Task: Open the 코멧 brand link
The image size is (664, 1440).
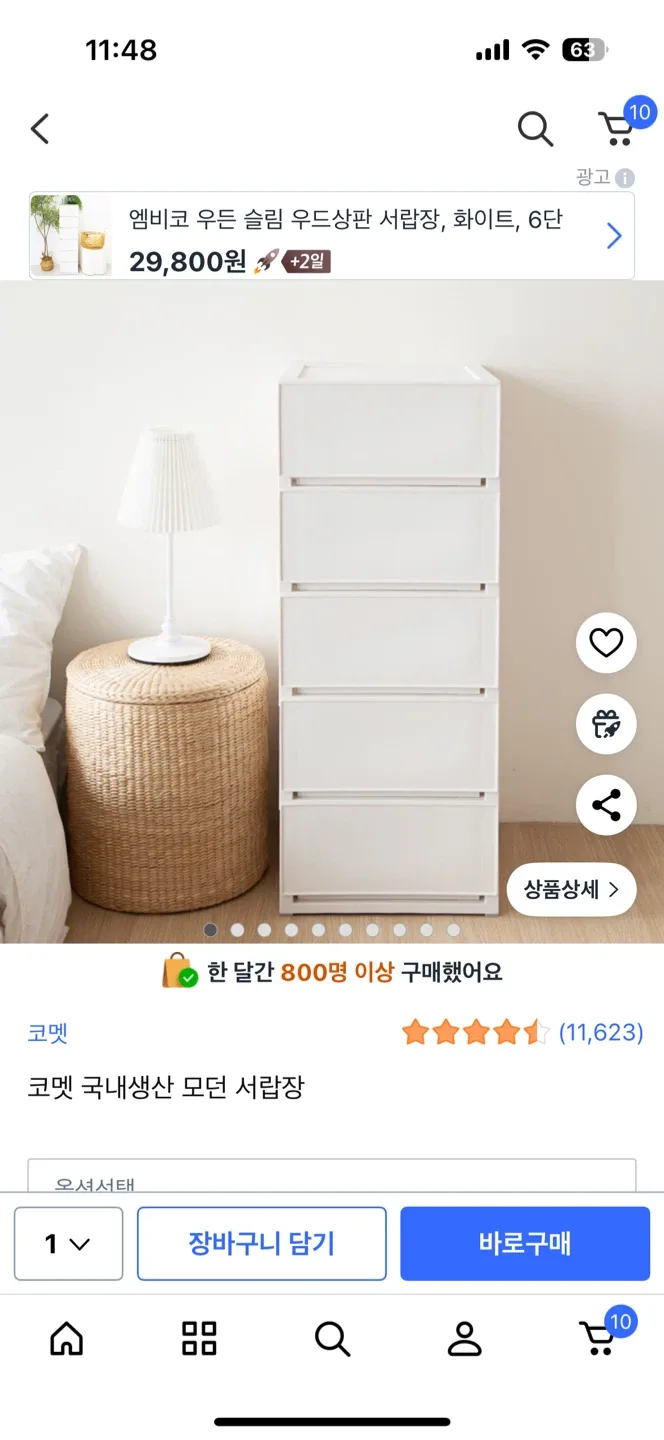Action: [x=47, y=1033]
